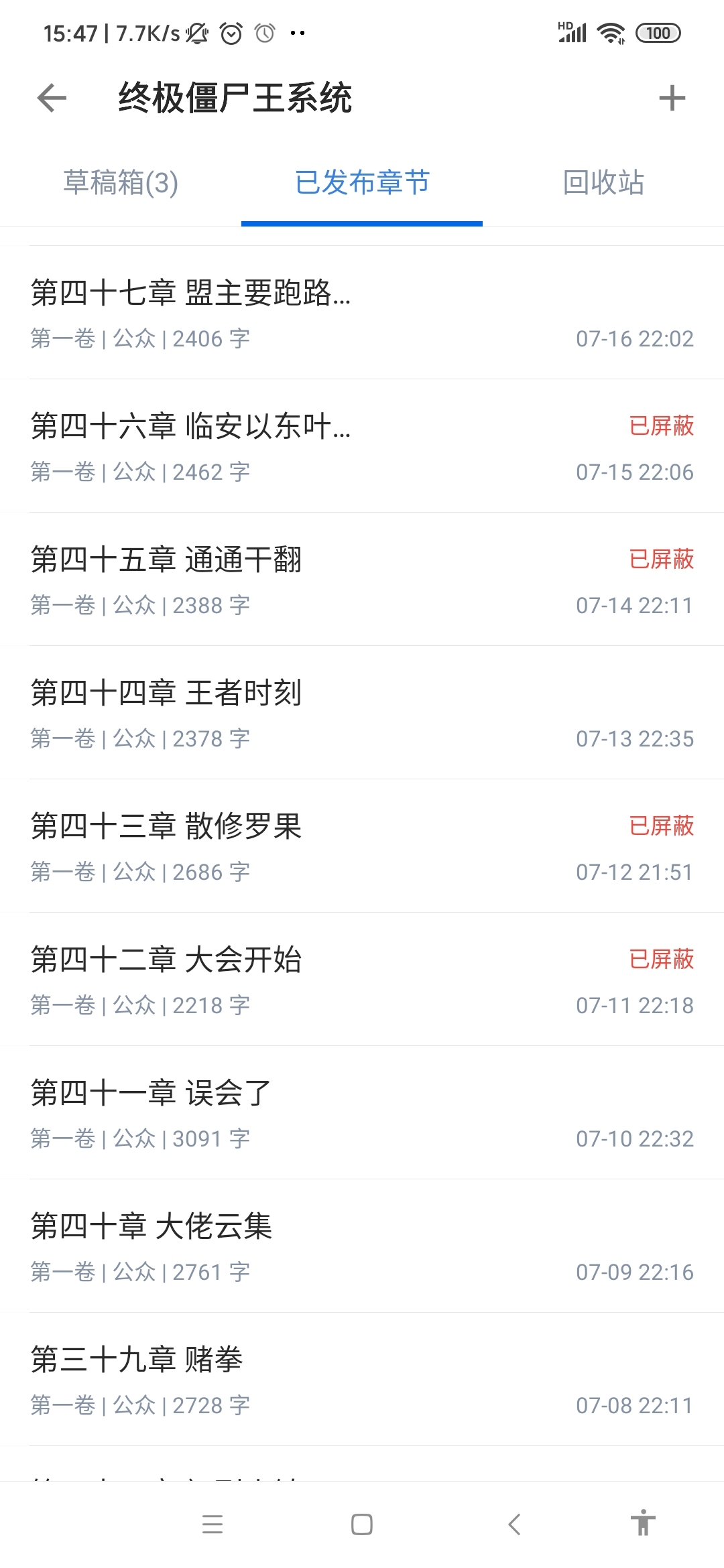Switch to the 草稿箱(3) tab
The width and height of the screenshot is (724, 1568).
coord(121,182)
